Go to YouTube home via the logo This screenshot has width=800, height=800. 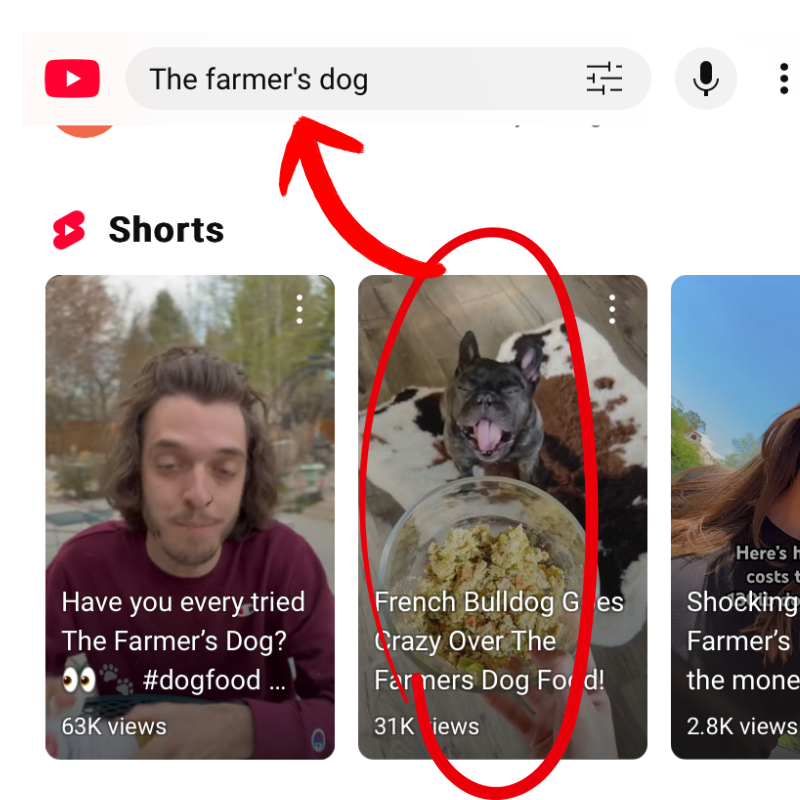tap(72, 79)
